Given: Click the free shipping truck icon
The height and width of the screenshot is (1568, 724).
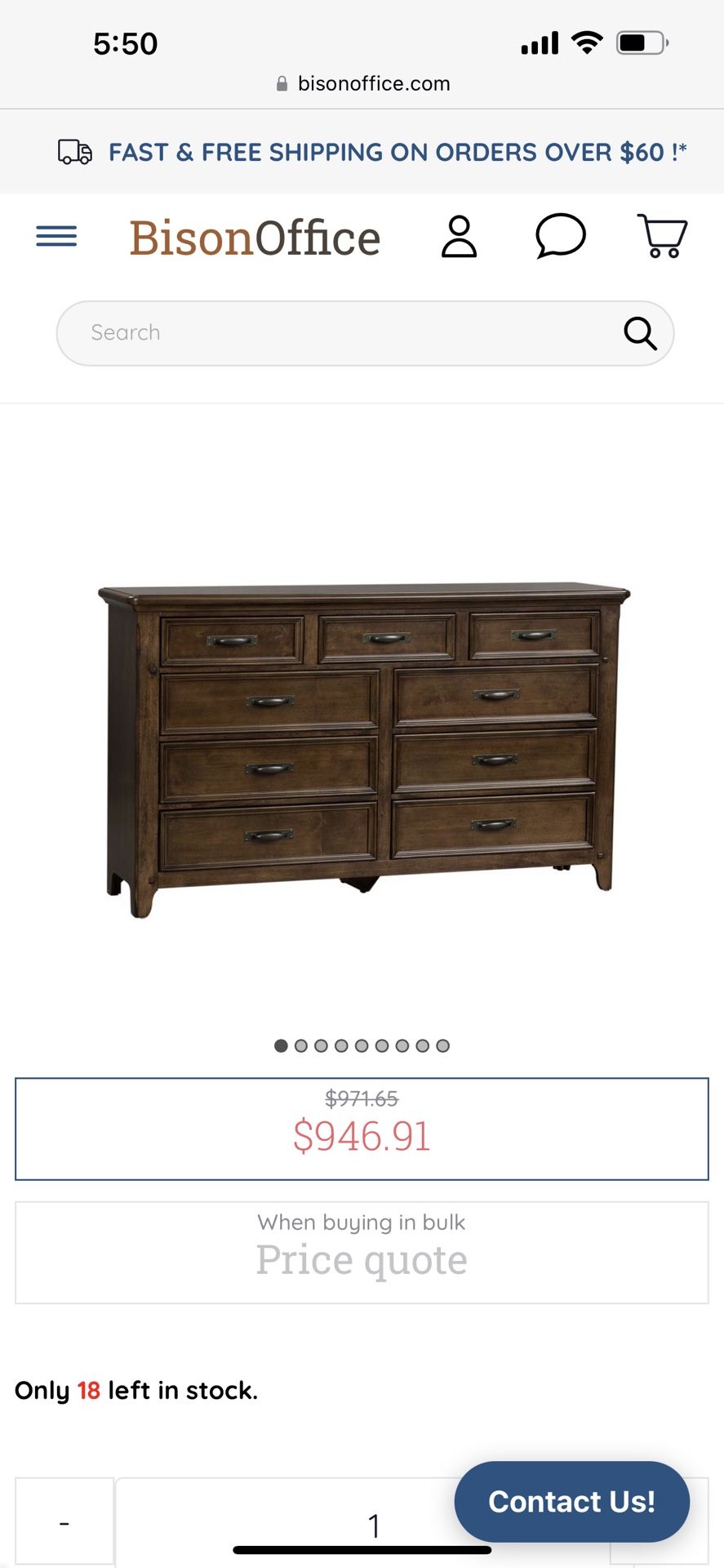Looking at the screenshot, I should point(73,151).
